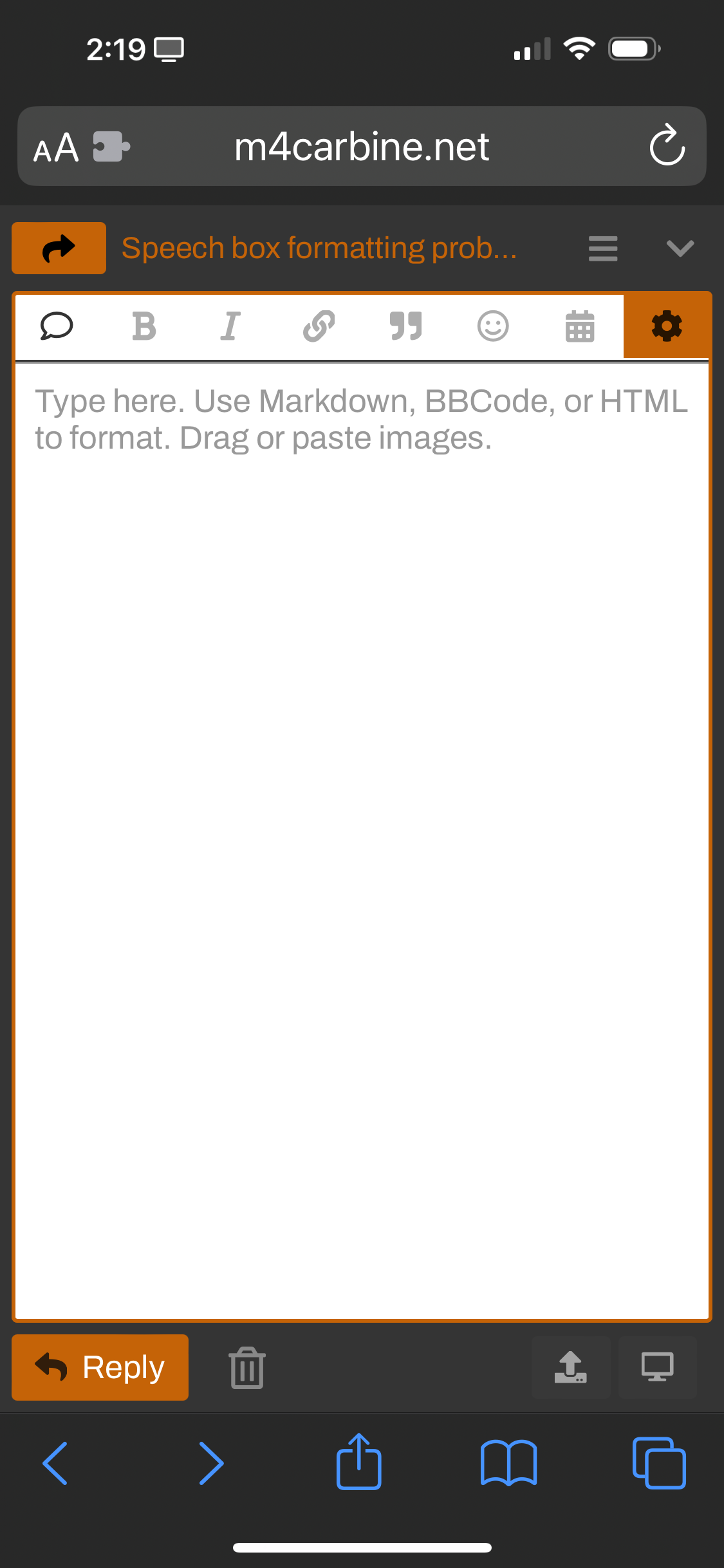Image resolution: width=724 pixels, height=1568 pixels.
Task: Open the Speech box formatting topic link
Action: tap(319, 248)
